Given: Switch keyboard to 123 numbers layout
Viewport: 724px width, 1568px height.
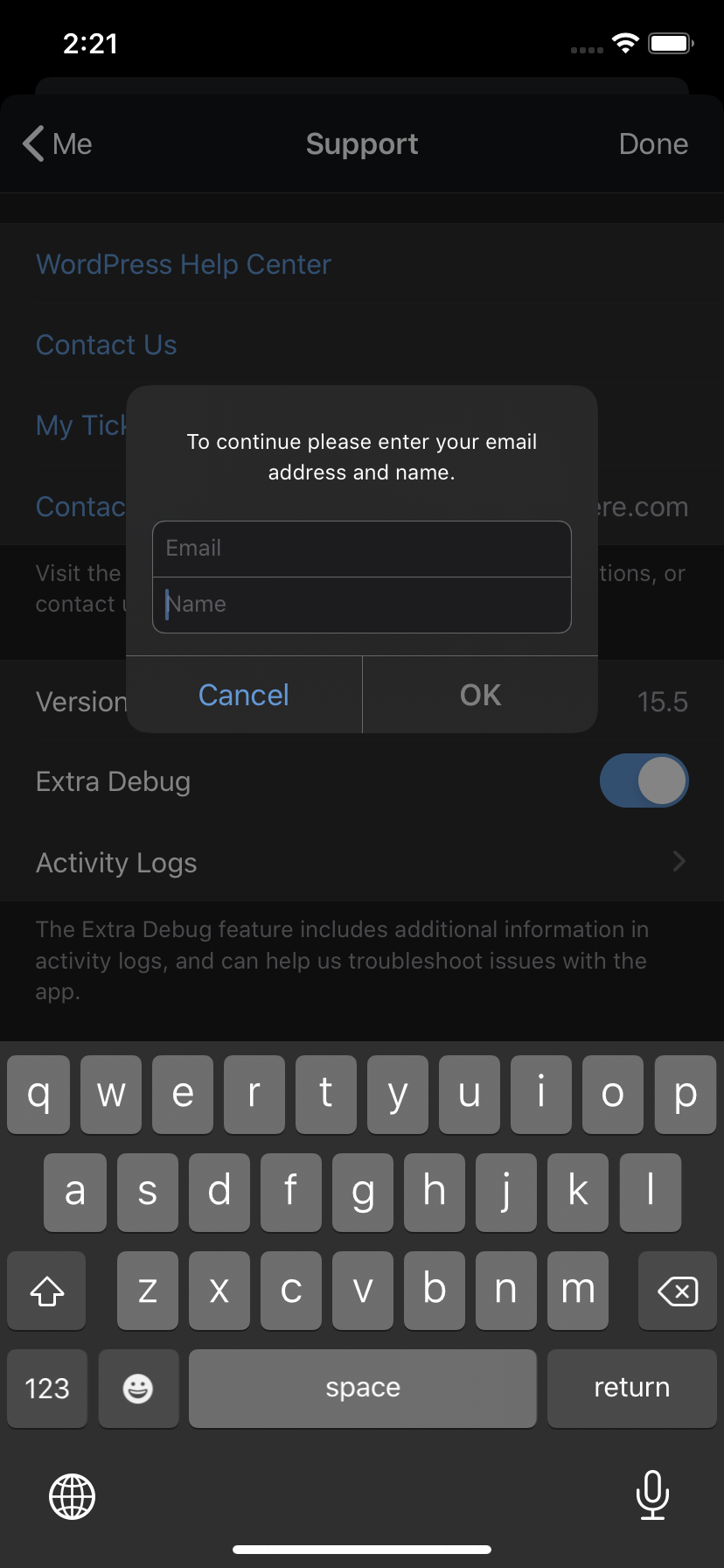Looking at the screenshot, I should click(47, 1388).
